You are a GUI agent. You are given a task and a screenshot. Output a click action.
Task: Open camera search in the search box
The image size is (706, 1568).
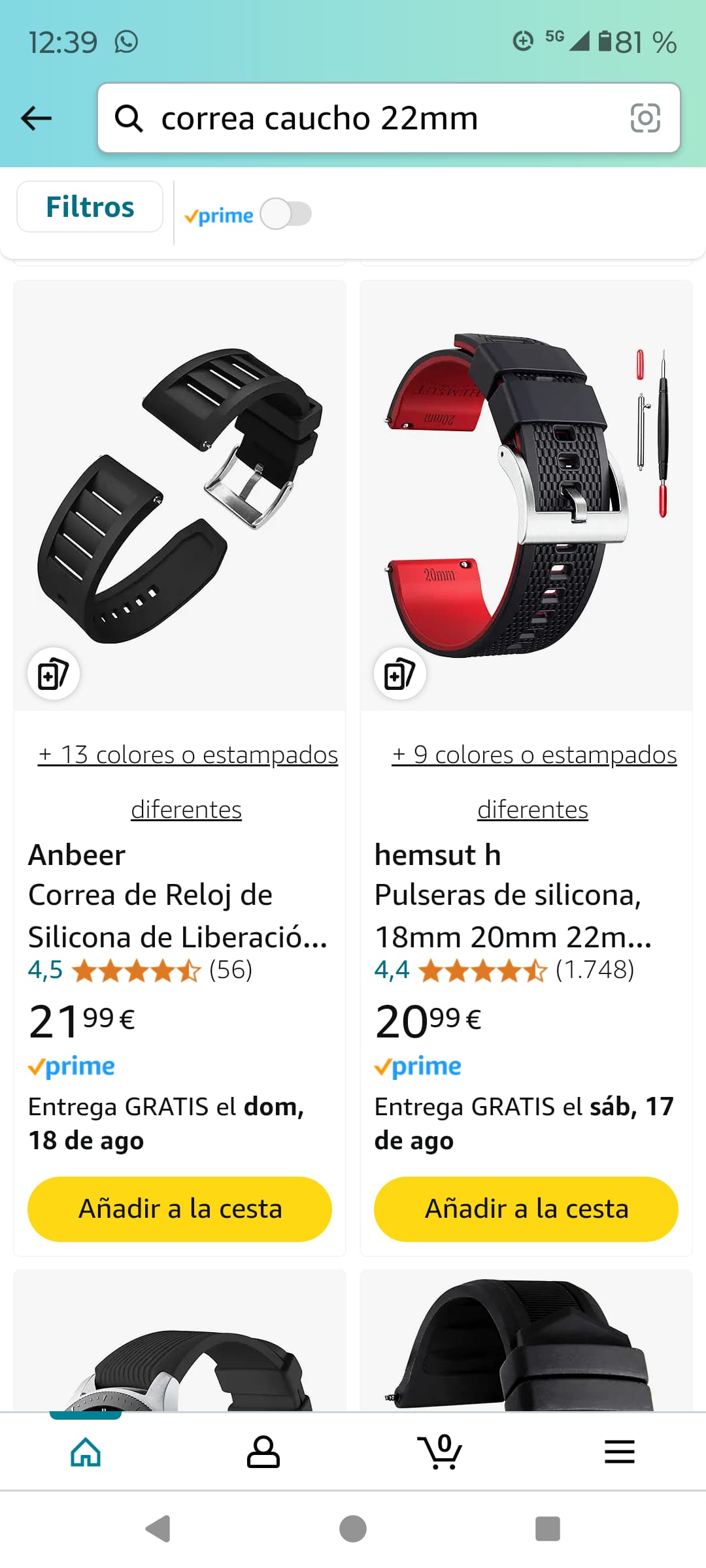[x=645, y=118]
